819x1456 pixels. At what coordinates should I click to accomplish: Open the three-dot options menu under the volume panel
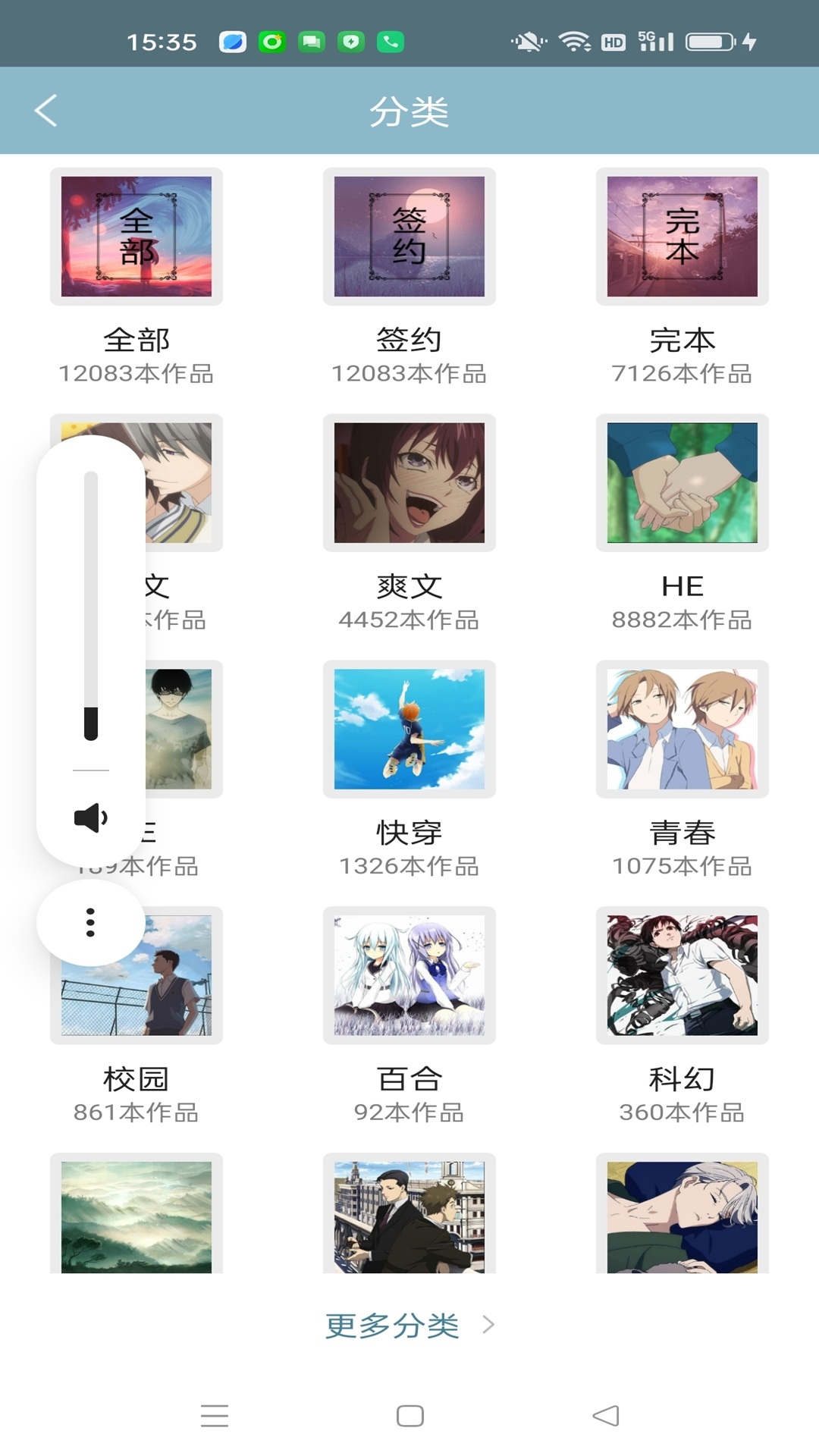[x=91, y=921]
